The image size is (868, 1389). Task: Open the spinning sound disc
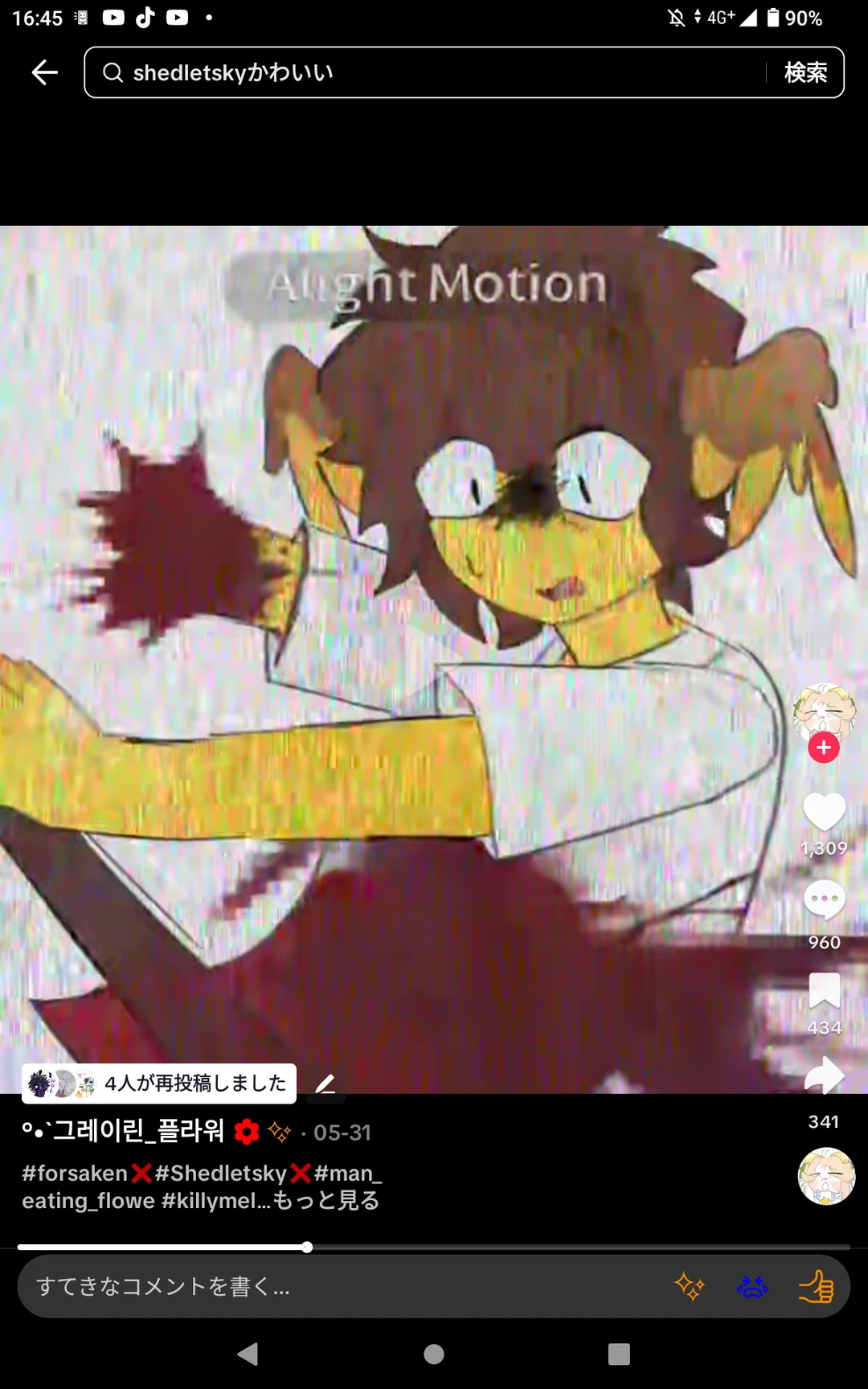(x=826, y=1176)
